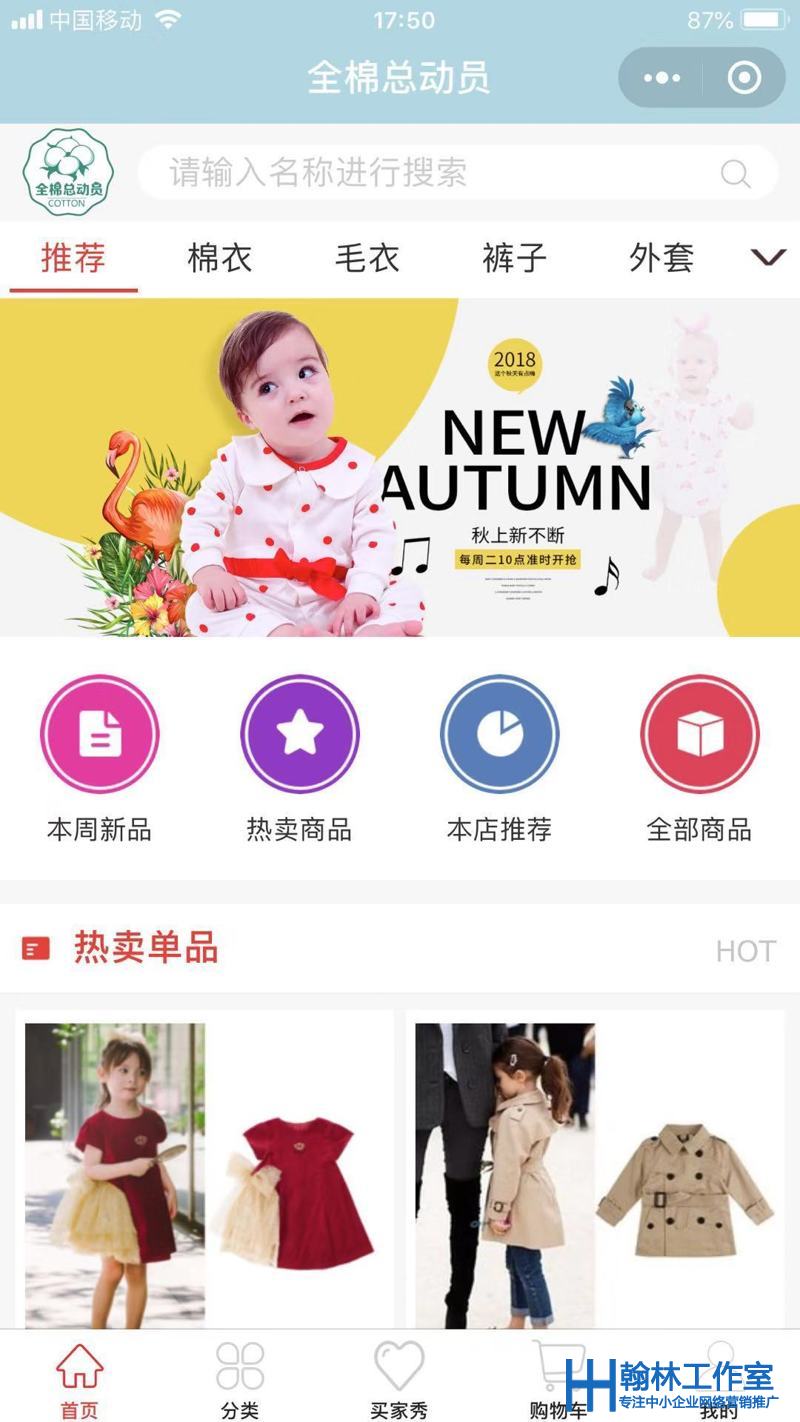Tap the search box to enter a name
The width and height of the screenshot is (800, 1422).
pyautogui.click(x=440, y=172)
